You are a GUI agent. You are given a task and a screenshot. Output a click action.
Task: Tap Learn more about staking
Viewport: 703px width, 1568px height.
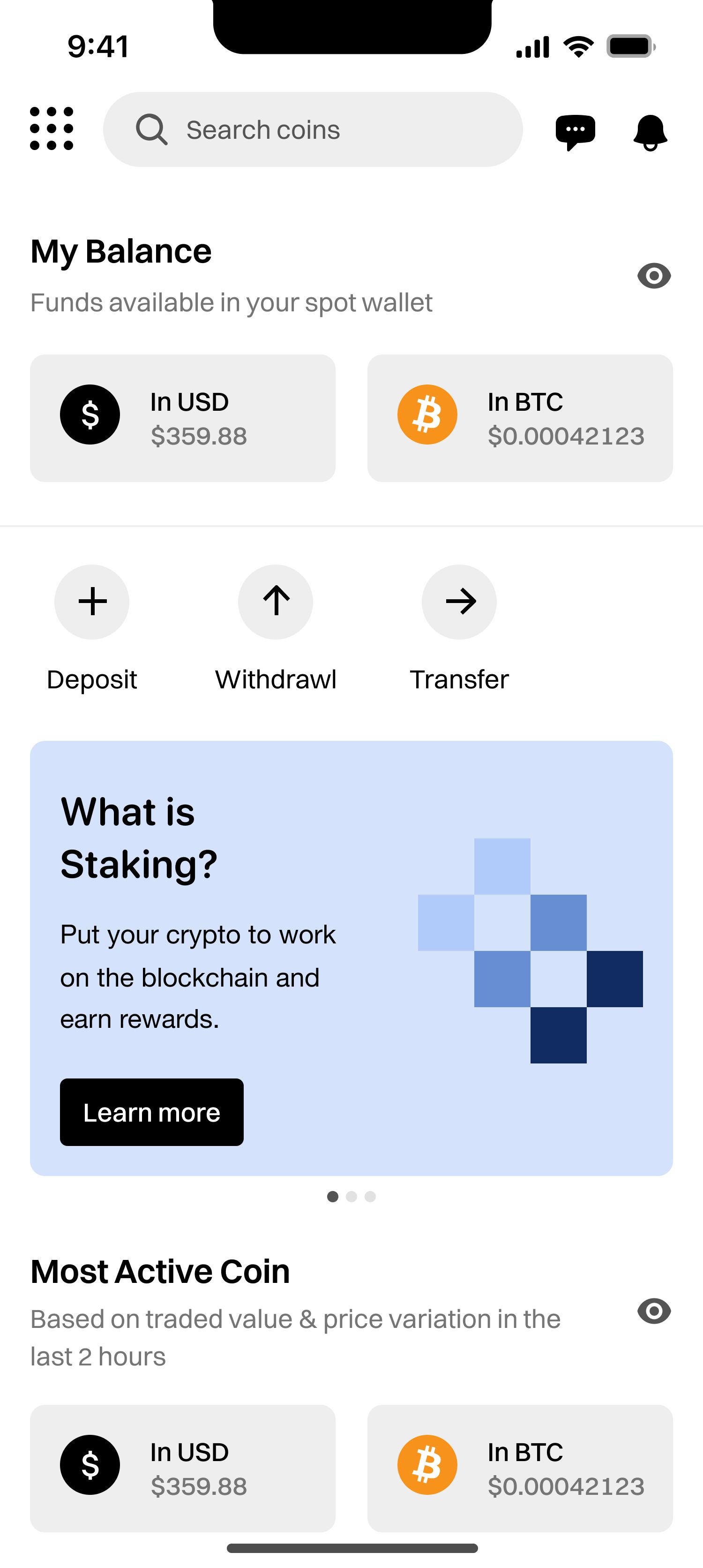151,1112
